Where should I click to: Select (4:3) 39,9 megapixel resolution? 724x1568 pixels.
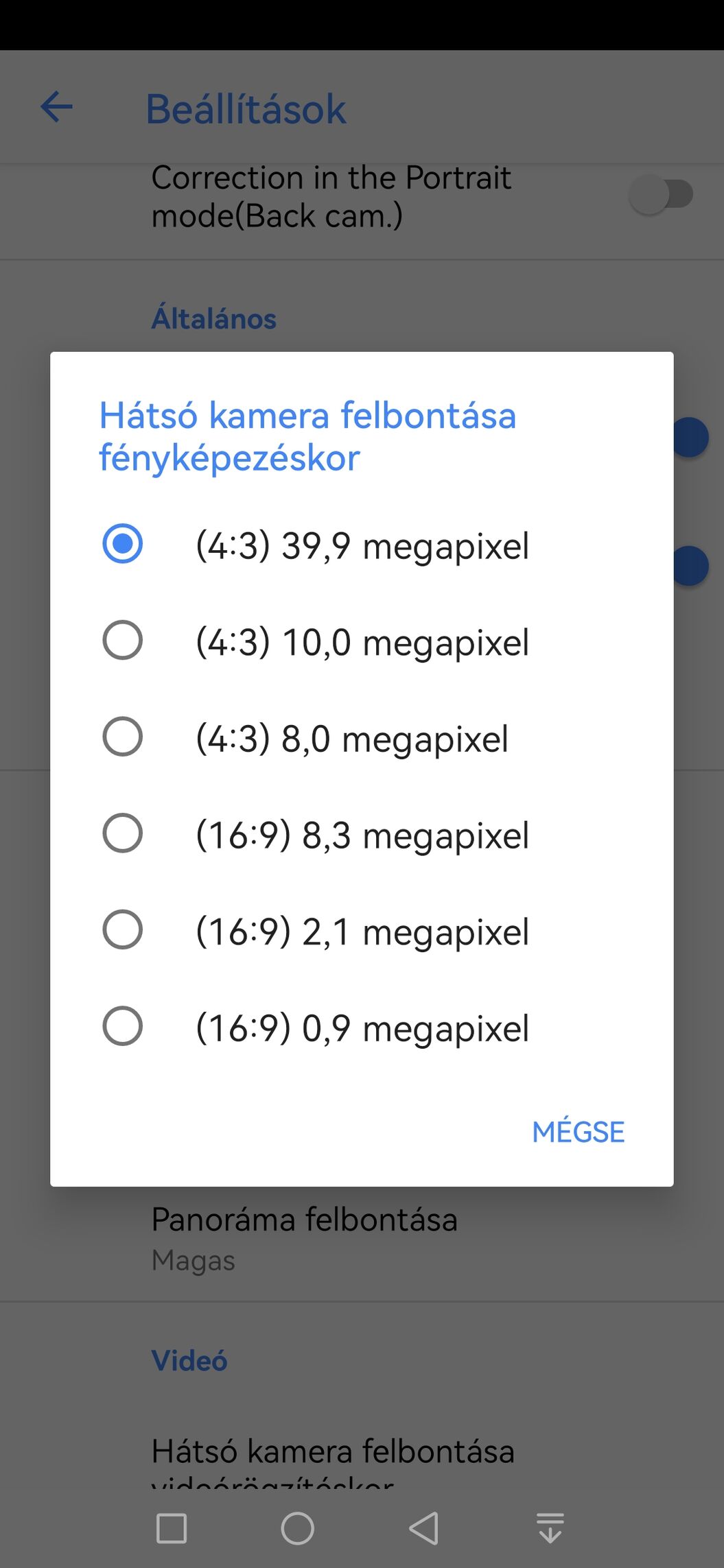362,545
